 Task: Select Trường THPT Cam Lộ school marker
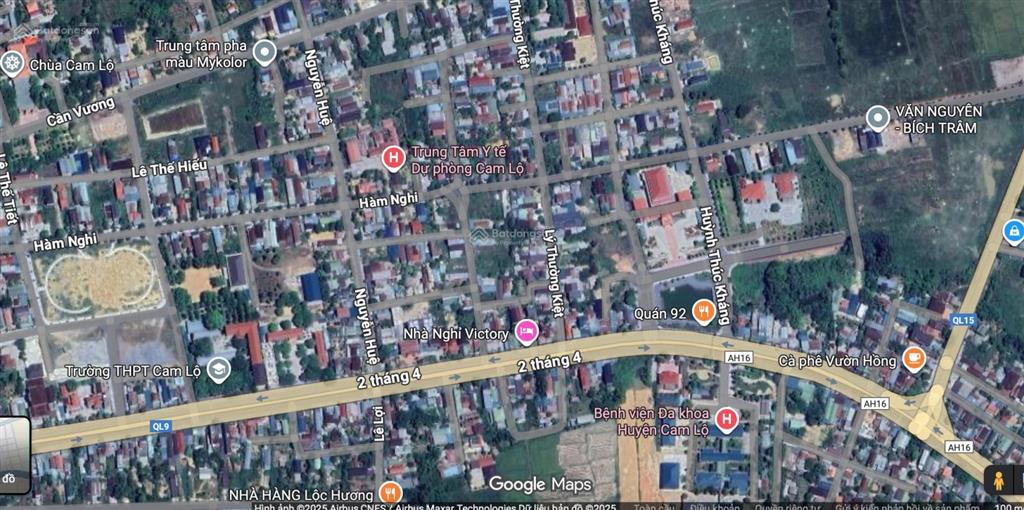pyautogui.click(x=219, y=371)
